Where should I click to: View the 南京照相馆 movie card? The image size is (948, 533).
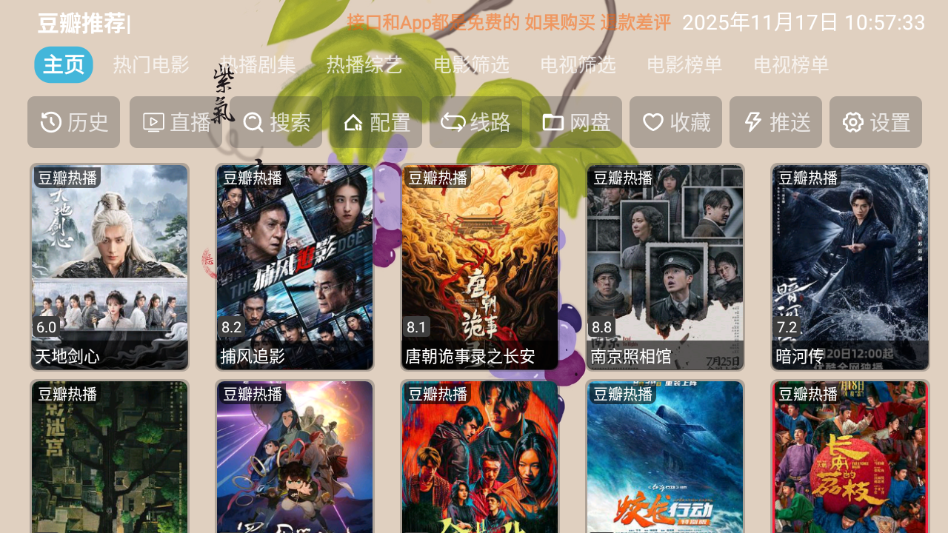665,267
